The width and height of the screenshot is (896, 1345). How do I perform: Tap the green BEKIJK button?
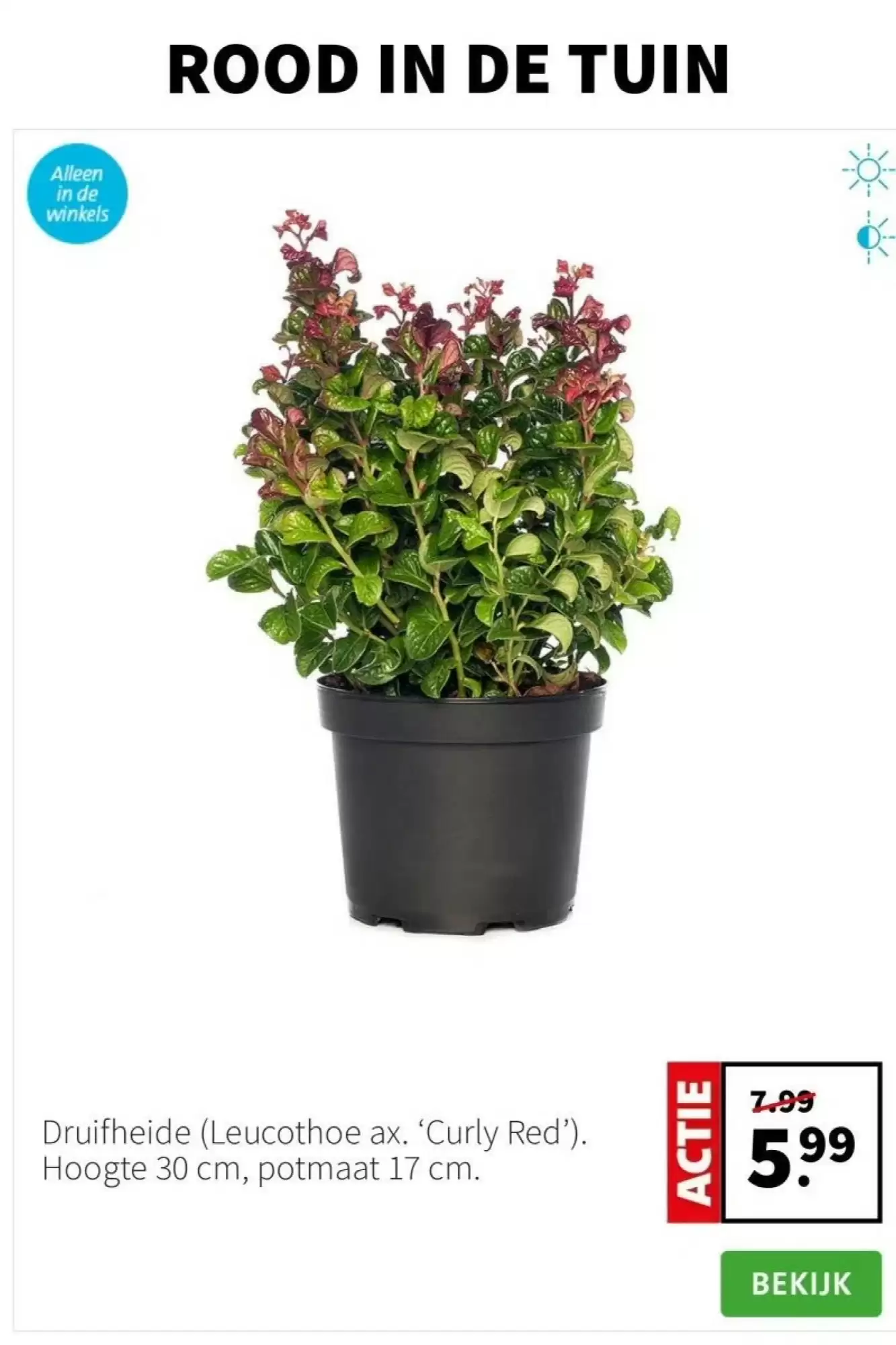pyautogui.click(x=800, y=1283)
